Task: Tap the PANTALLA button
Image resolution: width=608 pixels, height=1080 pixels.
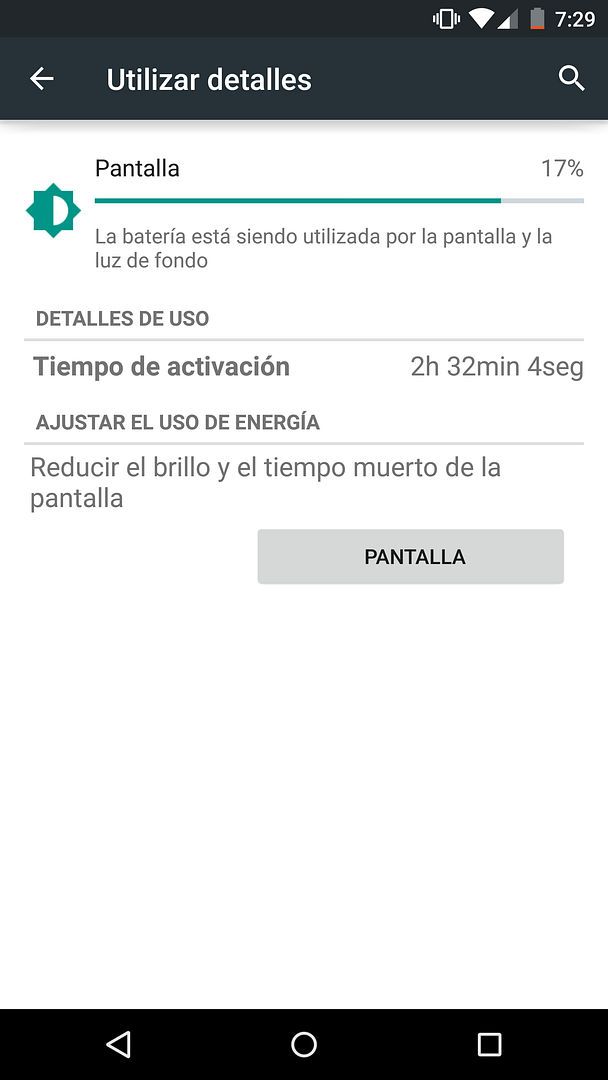Action: click(x=411, y=557)
